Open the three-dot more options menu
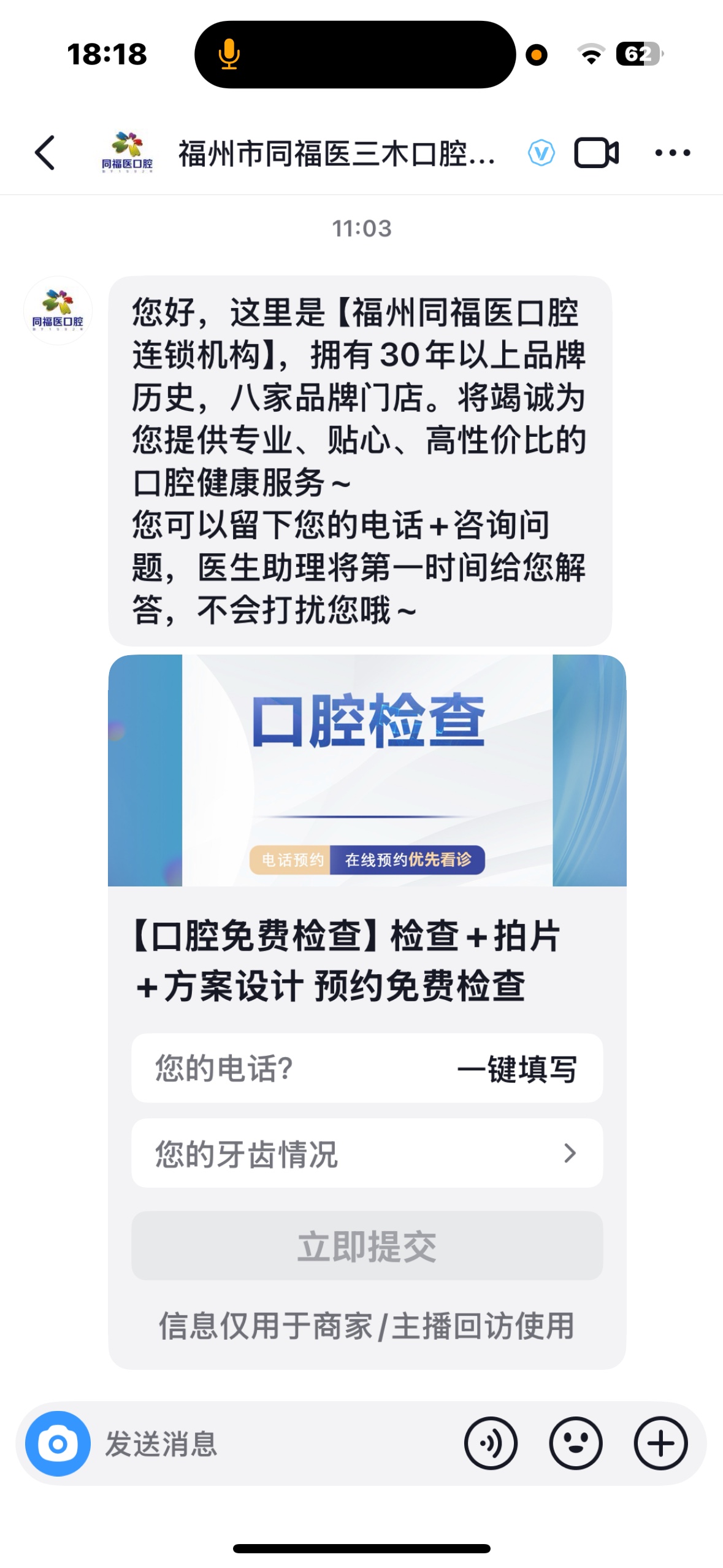The width and height of the screenshot is (723, 1568). pyautogui.click(x=672, y=153)
